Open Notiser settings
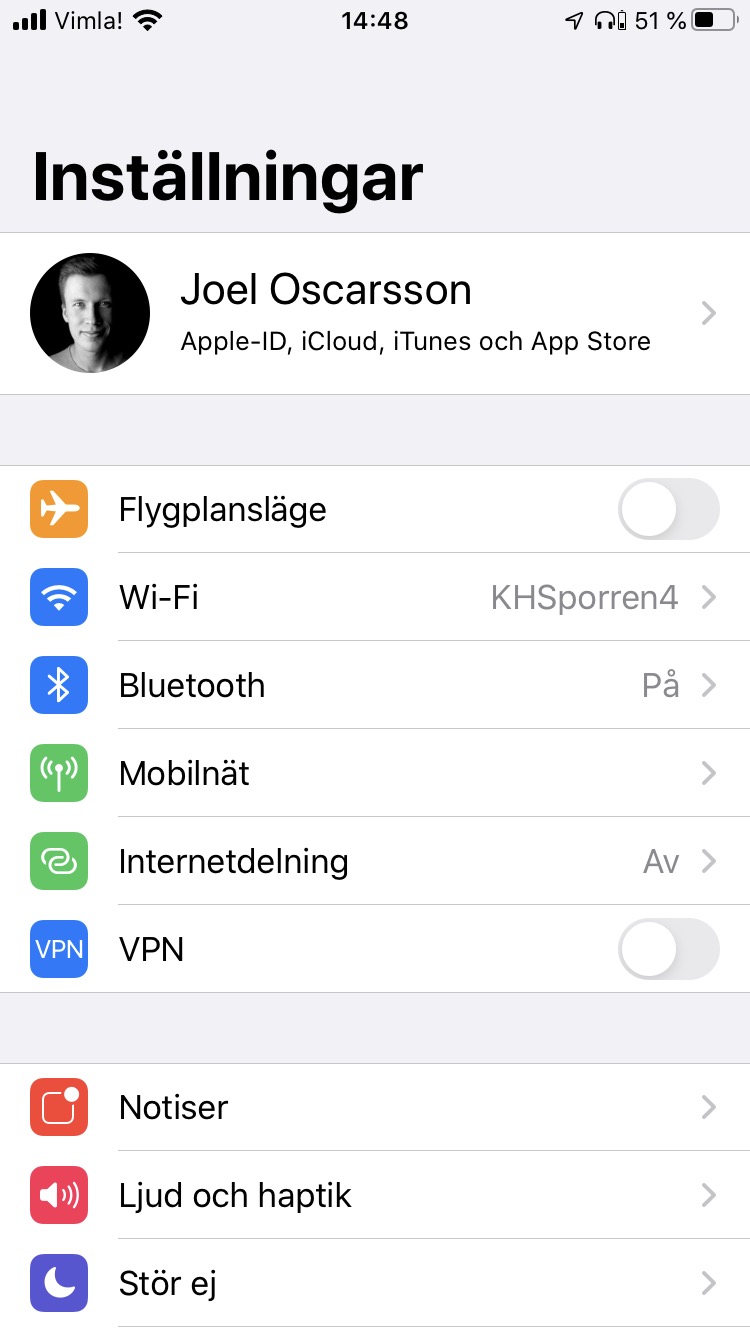750x1334 pixels. click(x=375, y=1107)
